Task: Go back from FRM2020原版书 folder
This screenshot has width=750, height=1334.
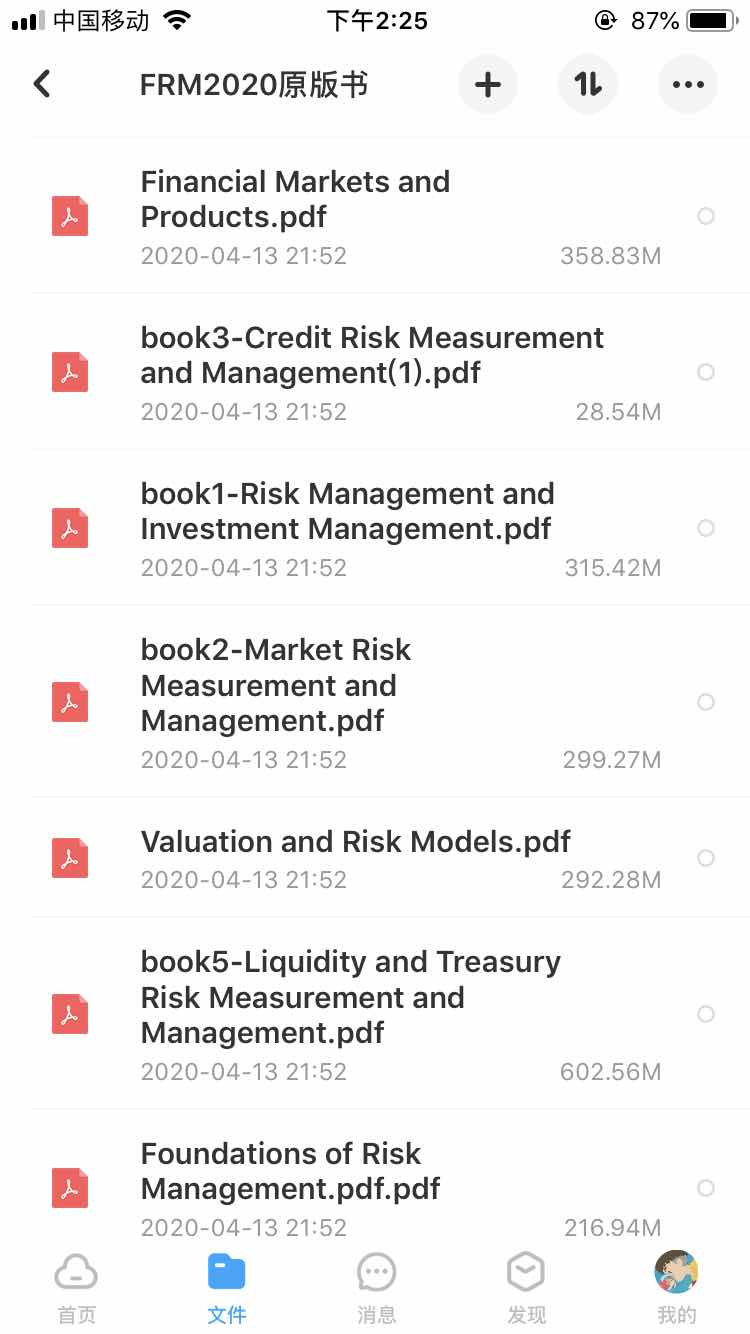Action: point(42,84)
